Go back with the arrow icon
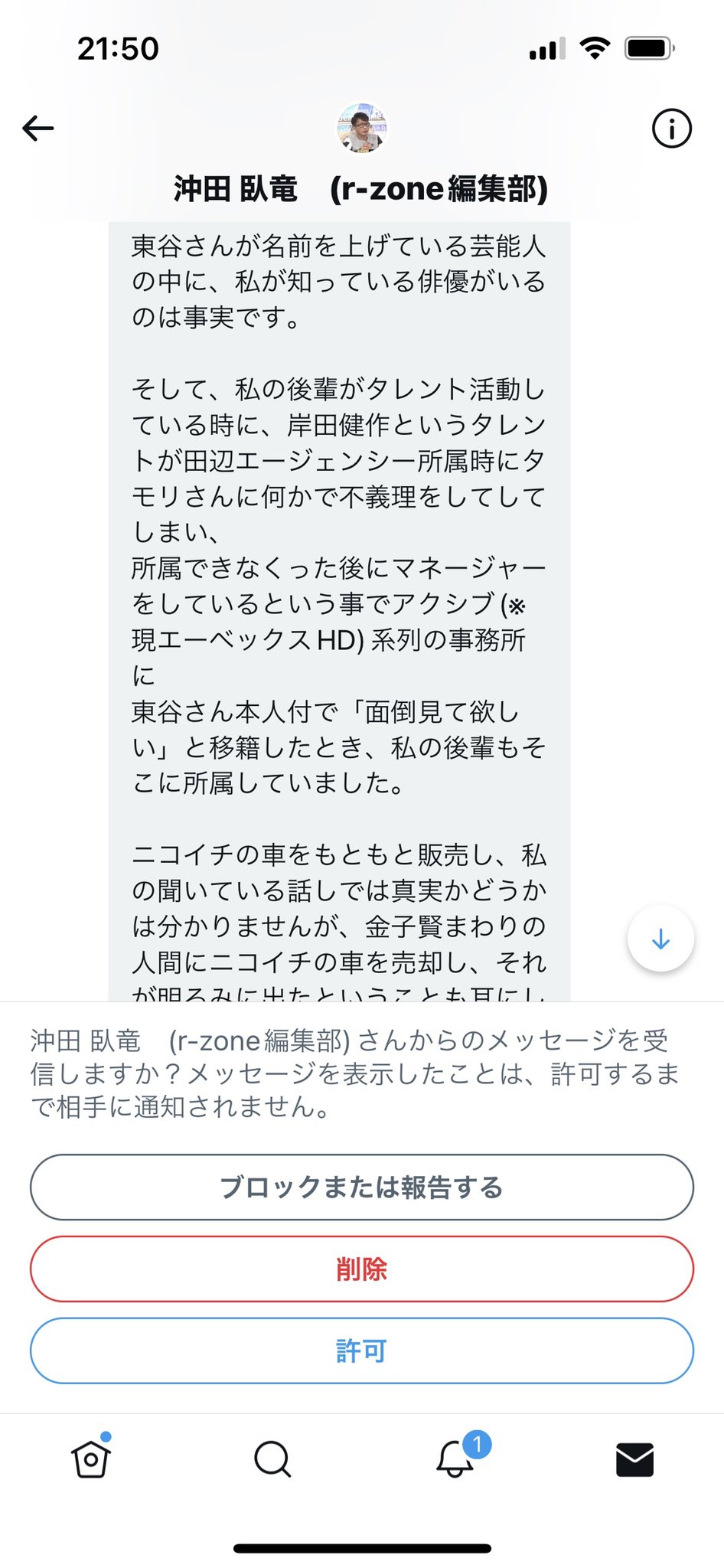This screenshot has height=1568, width=724. pyautogui.click(x=38, y=128)
